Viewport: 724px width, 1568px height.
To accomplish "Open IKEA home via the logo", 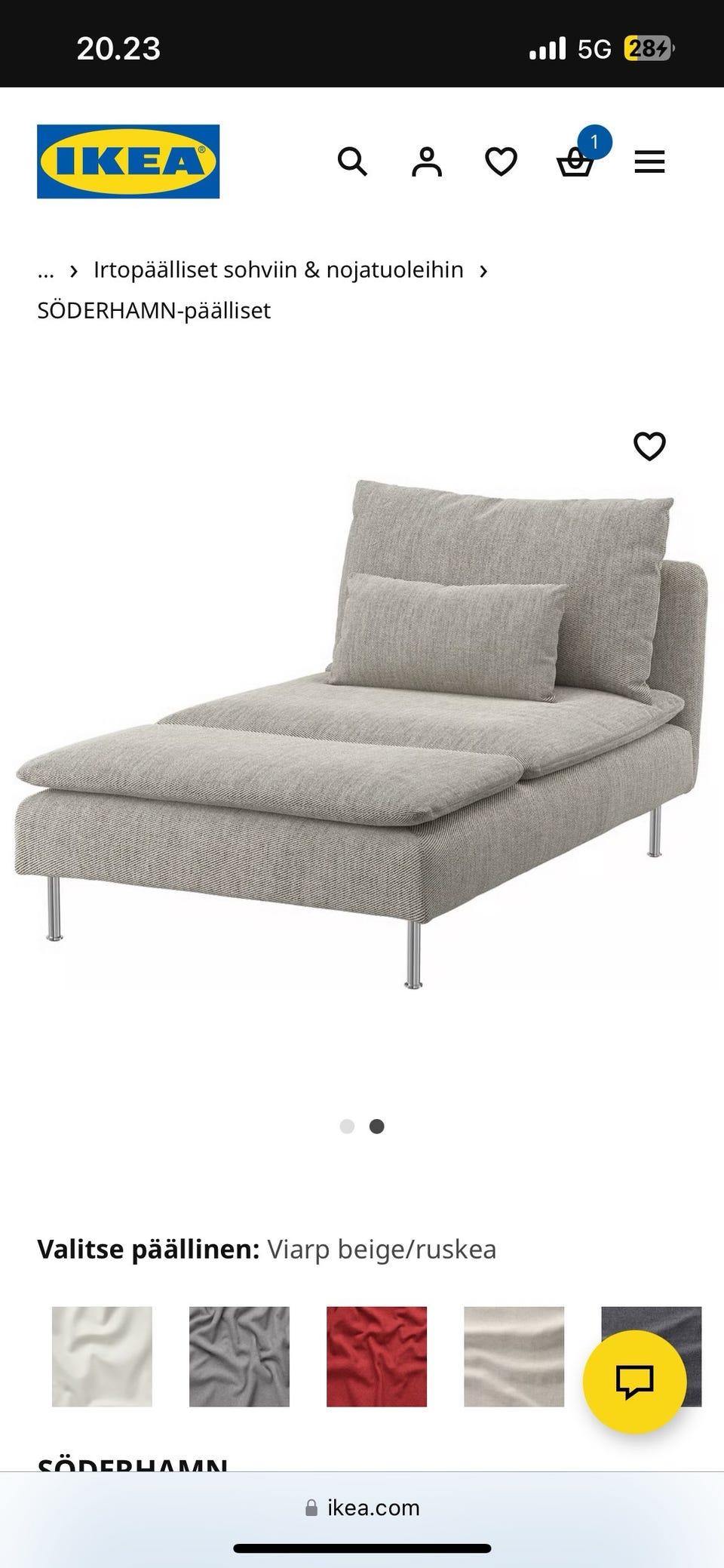I will (128, 161).
